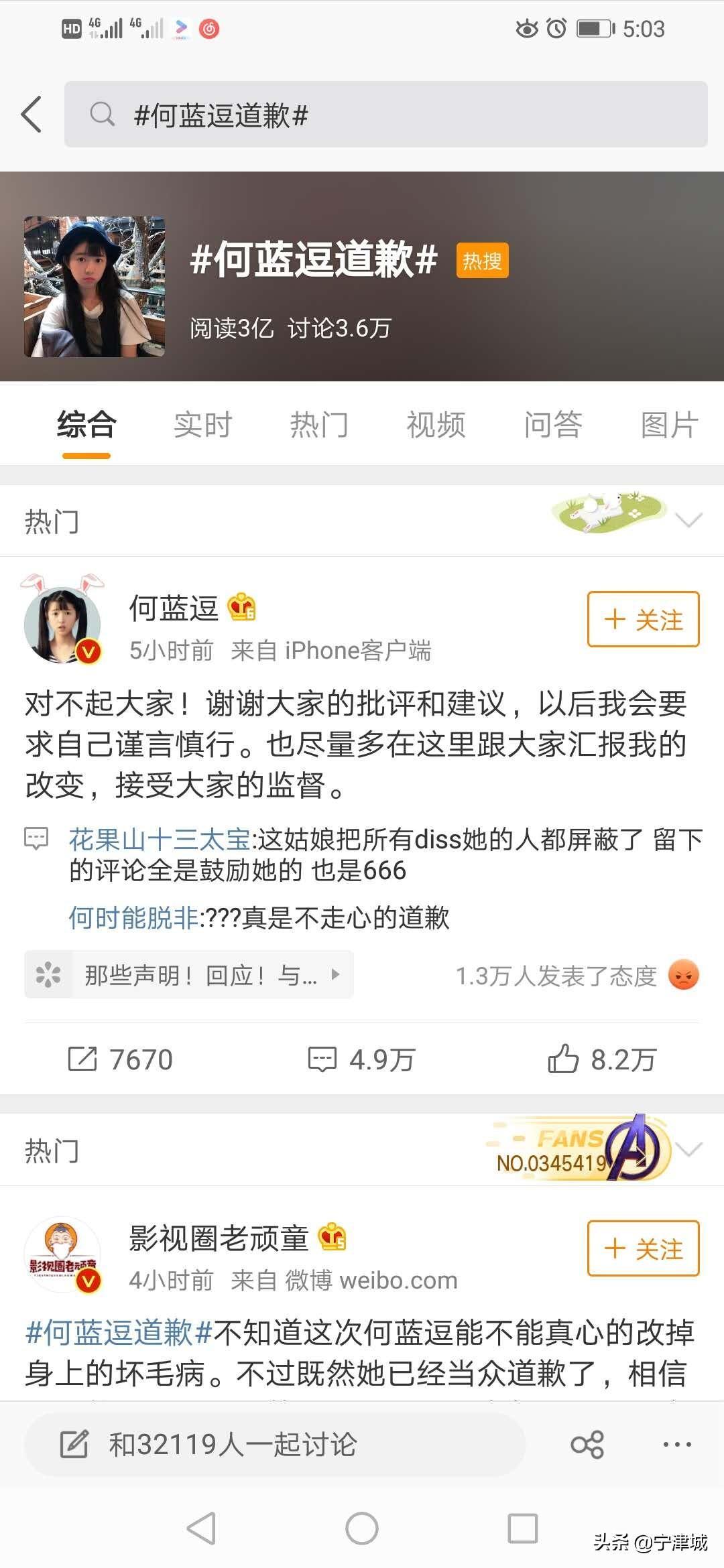Like 何蓝逗's post (8.2万)
724x1568 pixels.
601,1059
